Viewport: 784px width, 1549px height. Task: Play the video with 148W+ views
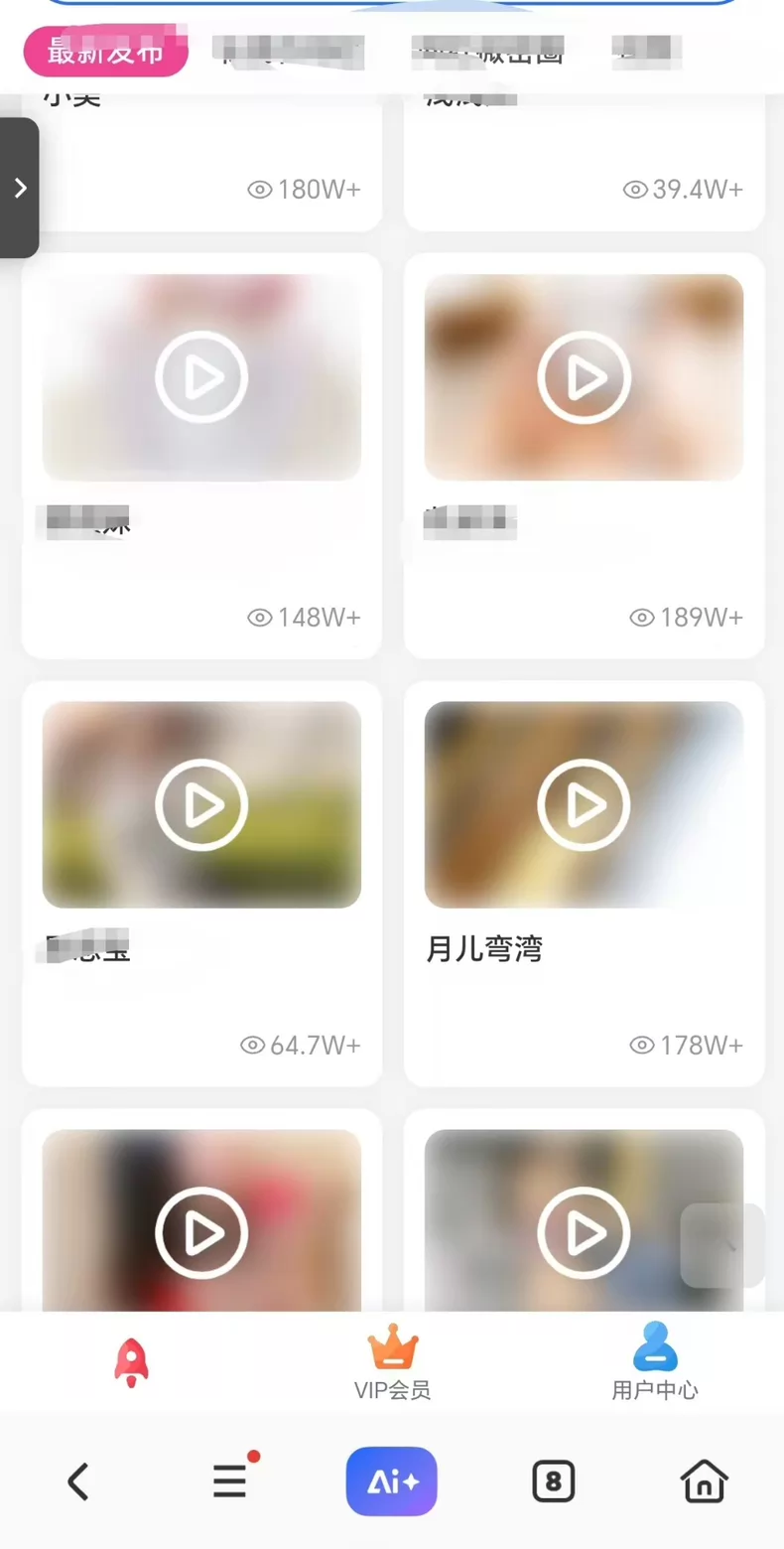click(201, 377)
